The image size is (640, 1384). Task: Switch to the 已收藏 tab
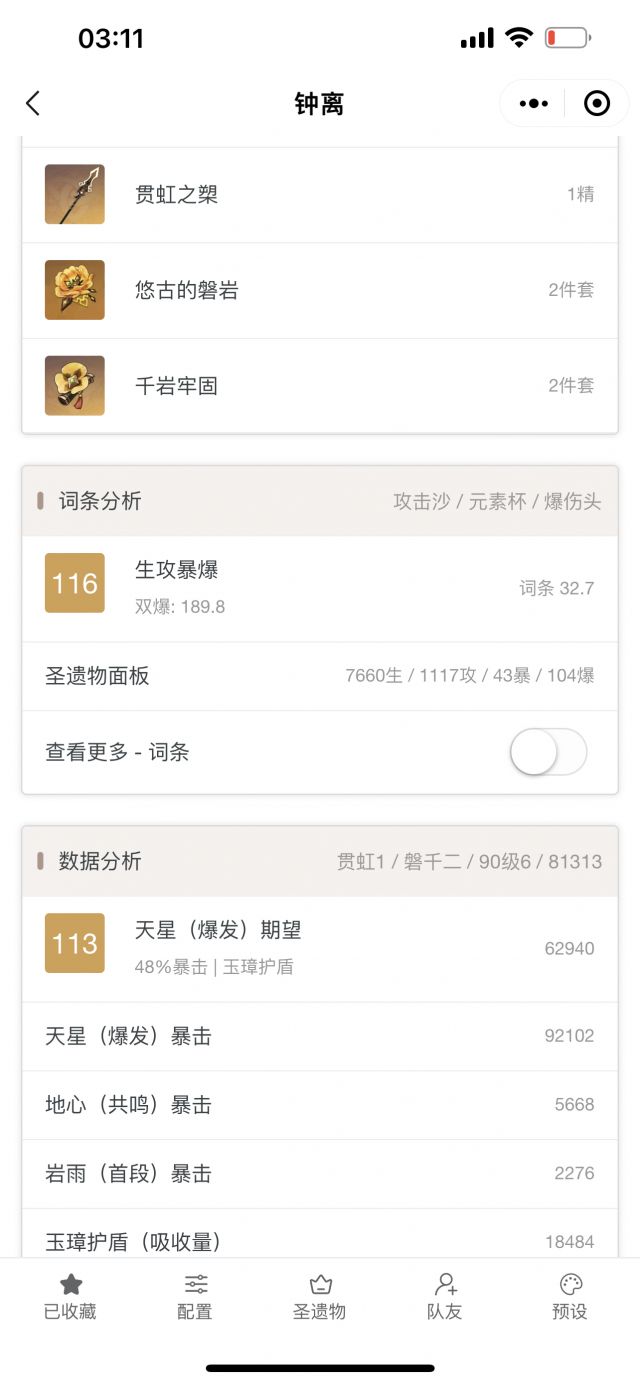point(70,1297)
